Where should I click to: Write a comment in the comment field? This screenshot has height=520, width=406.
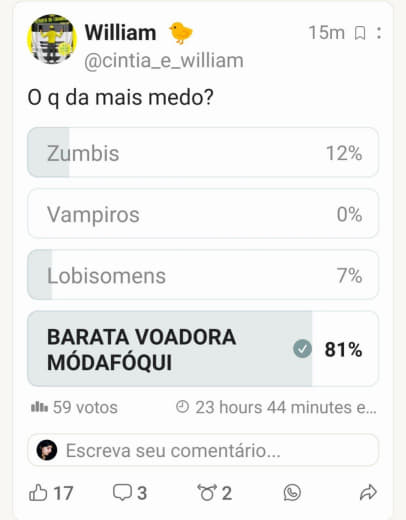[x=203, y=450]
